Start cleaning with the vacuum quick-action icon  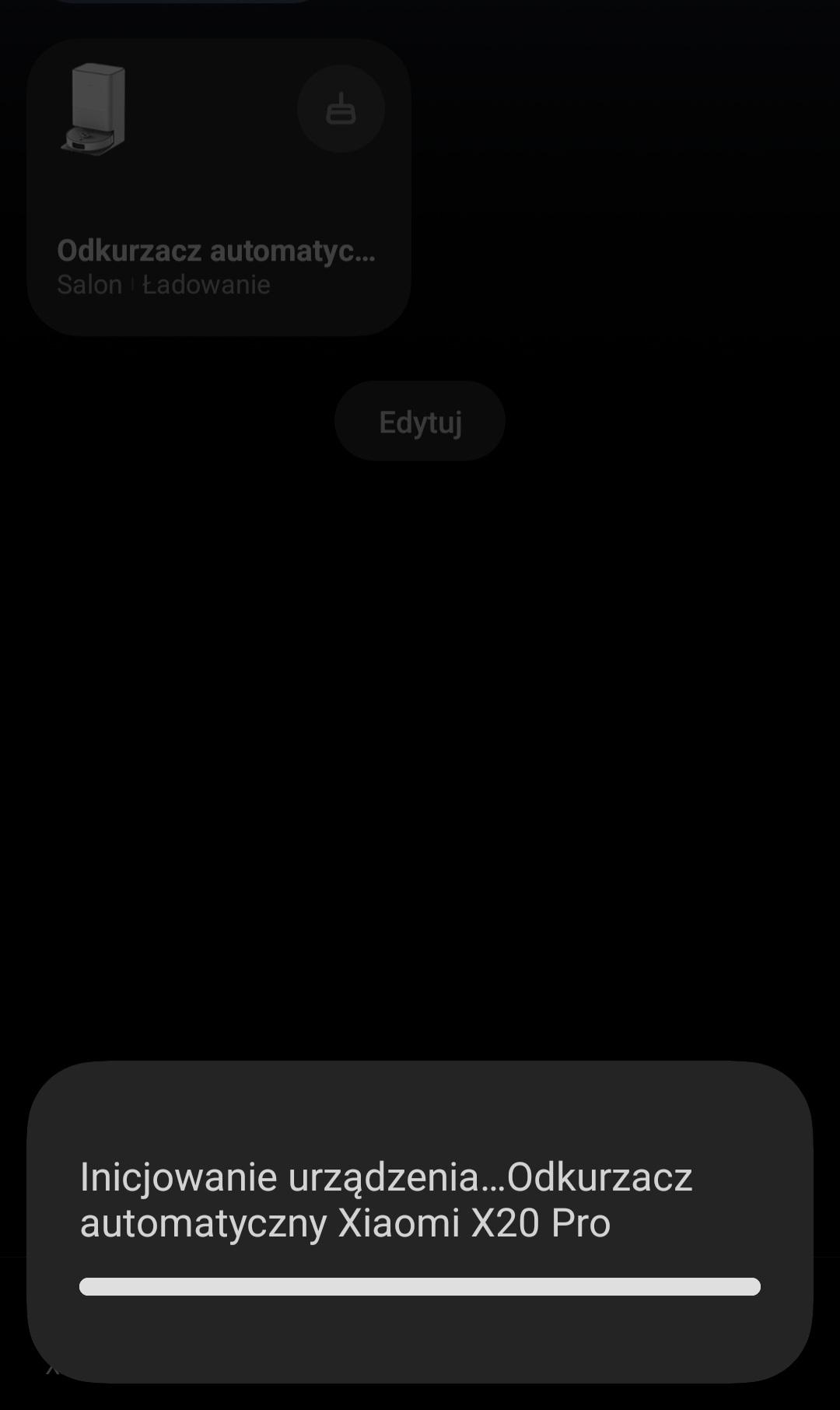pos(341,109)
